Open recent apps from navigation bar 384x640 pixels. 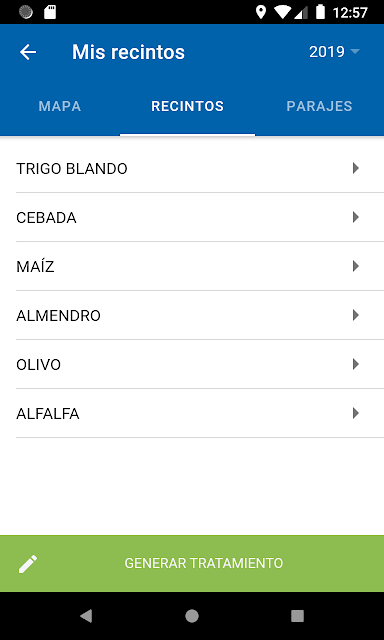click(x=297, y=616)
